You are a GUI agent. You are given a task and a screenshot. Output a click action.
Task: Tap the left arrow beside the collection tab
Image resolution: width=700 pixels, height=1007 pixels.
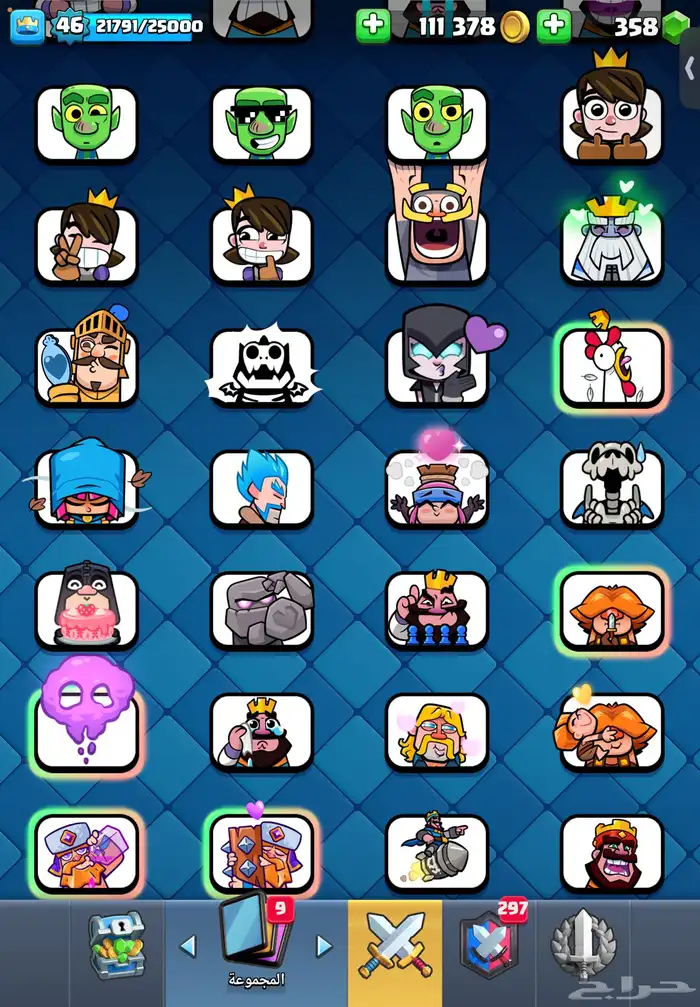pyautogui.click(x=187, y=945)
